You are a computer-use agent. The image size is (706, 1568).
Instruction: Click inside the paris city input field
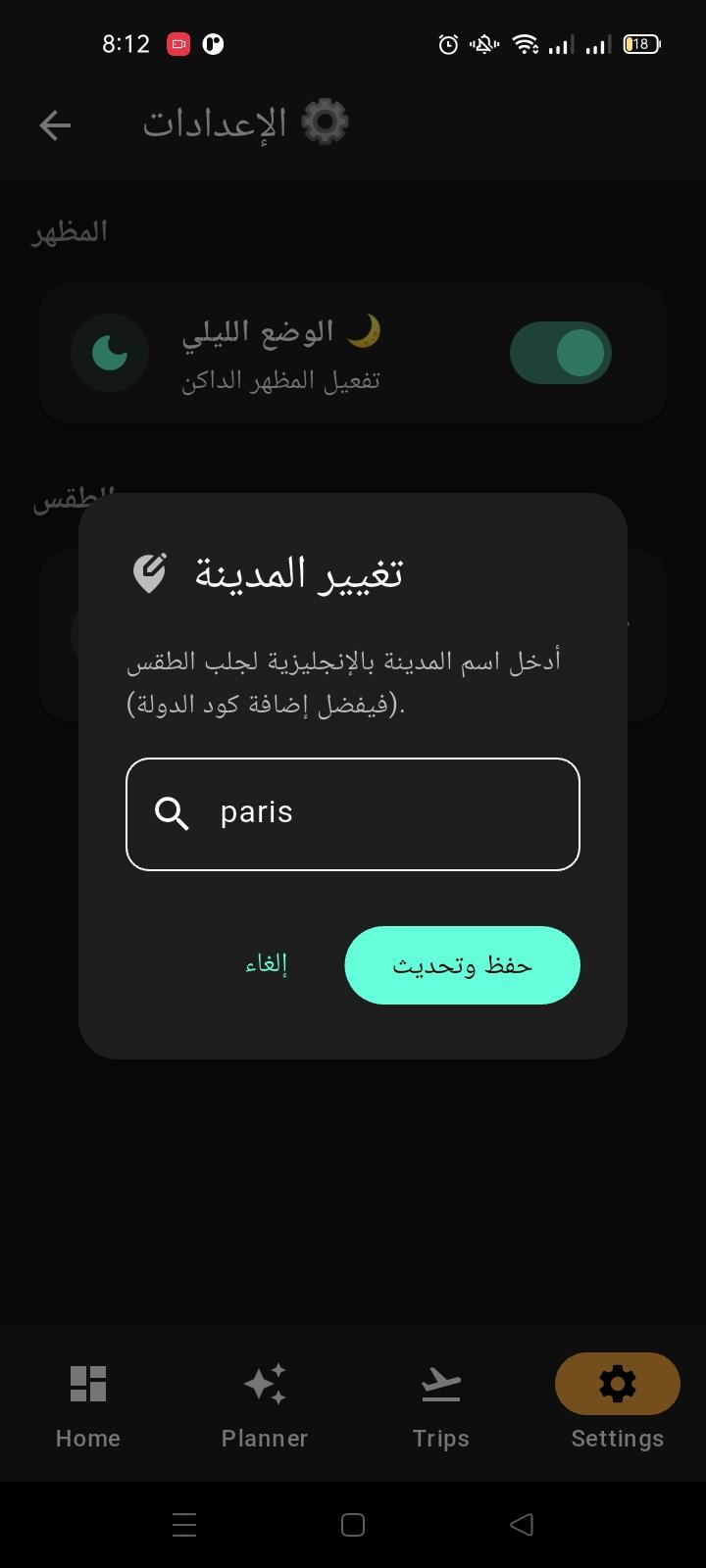click(353, 814)
